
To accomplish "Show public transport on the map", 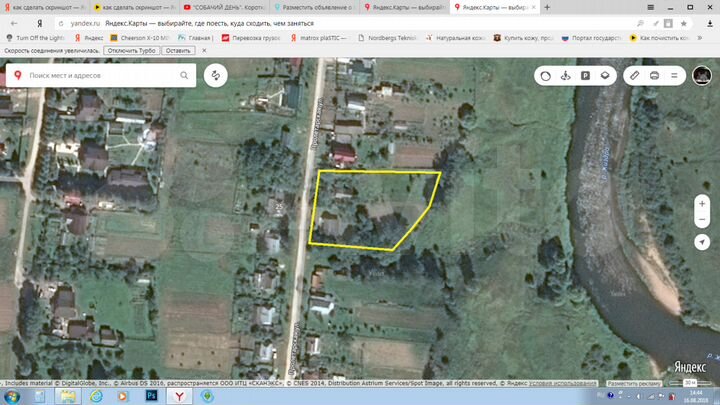I will 565,75.
